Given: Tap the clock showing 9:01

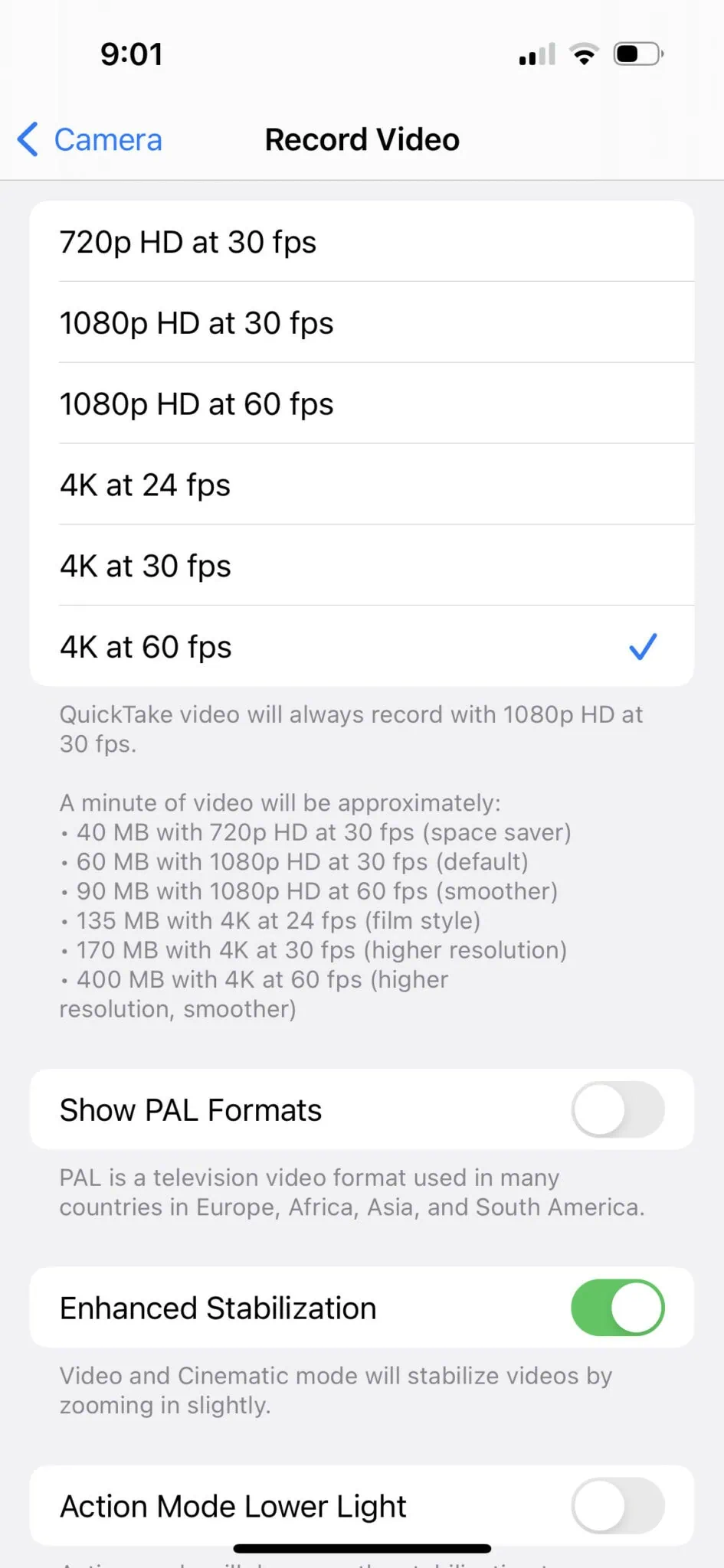Looking at the screenshot, I should pos(132,54).
